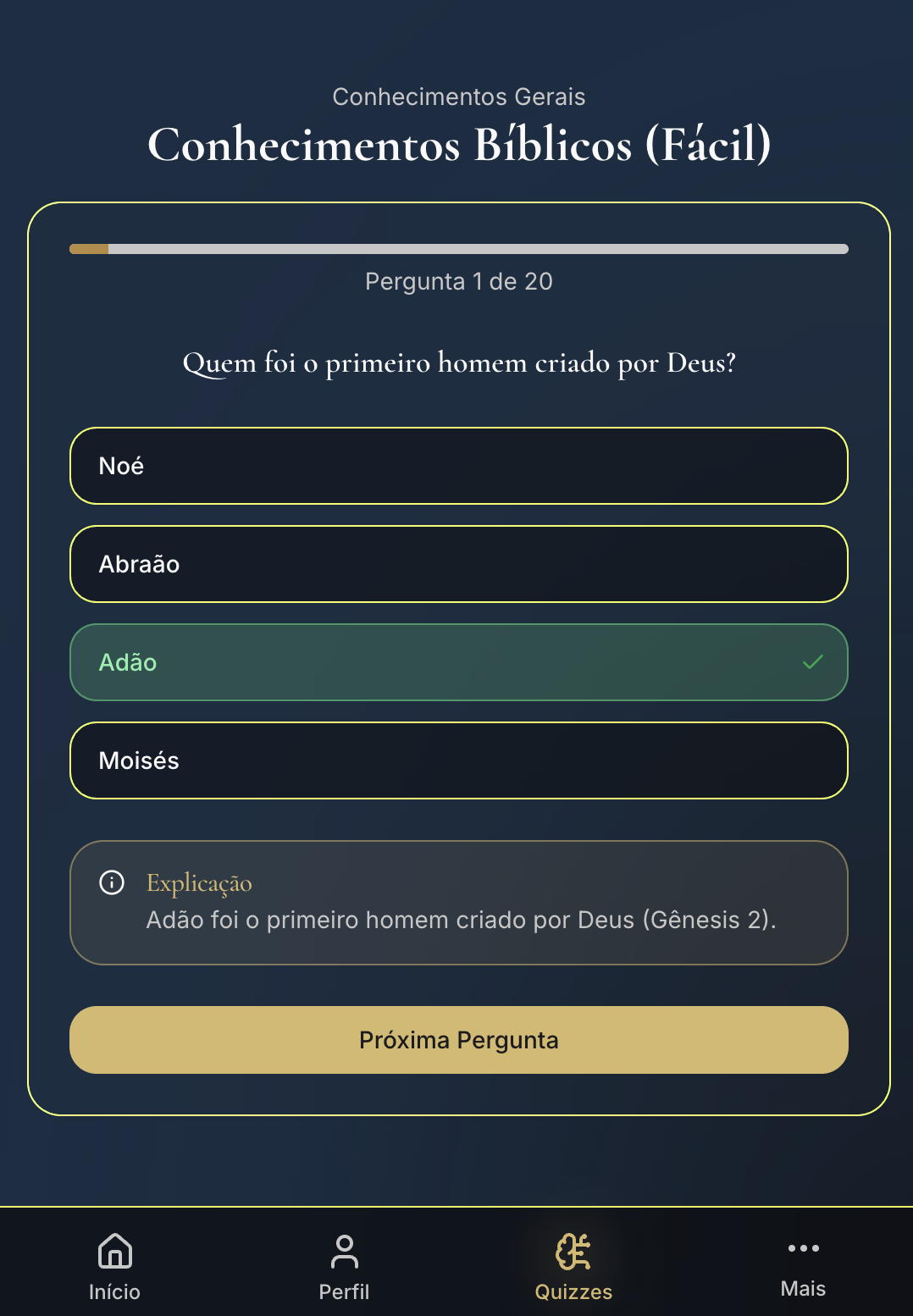Go to Próxima Pergunta
913x1316 pixels.
coord(458,1040)
